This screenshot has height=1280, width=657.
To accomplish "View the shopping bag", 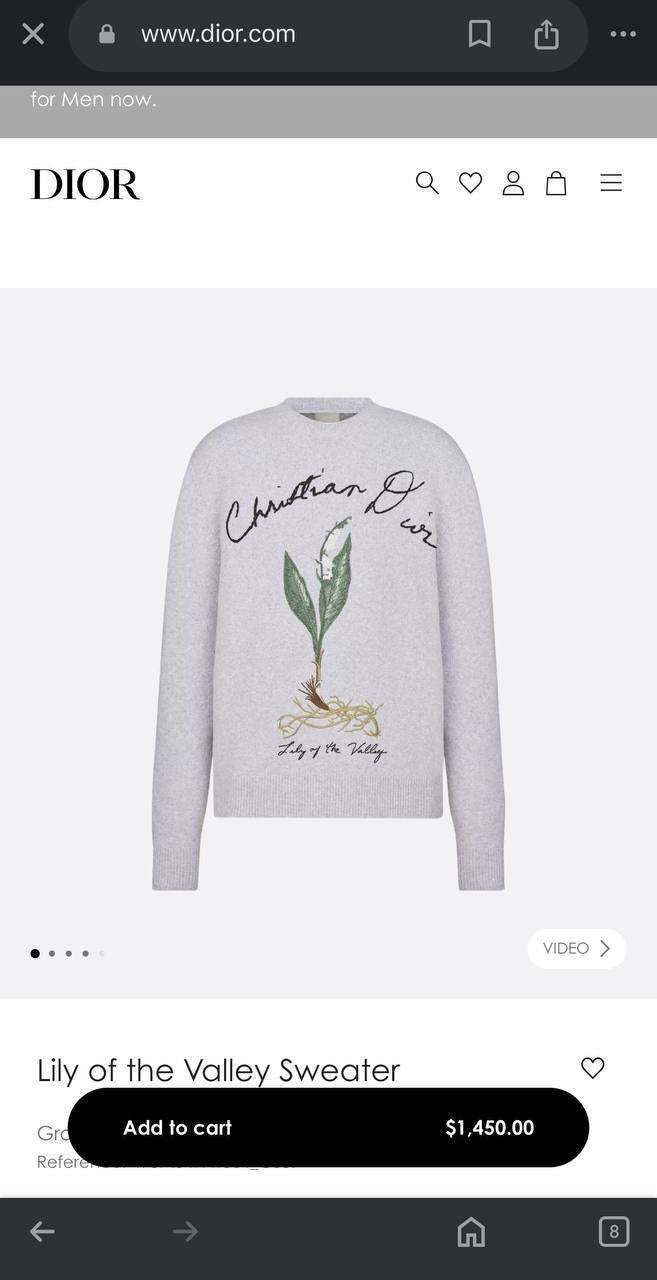I will coord(556,183).
